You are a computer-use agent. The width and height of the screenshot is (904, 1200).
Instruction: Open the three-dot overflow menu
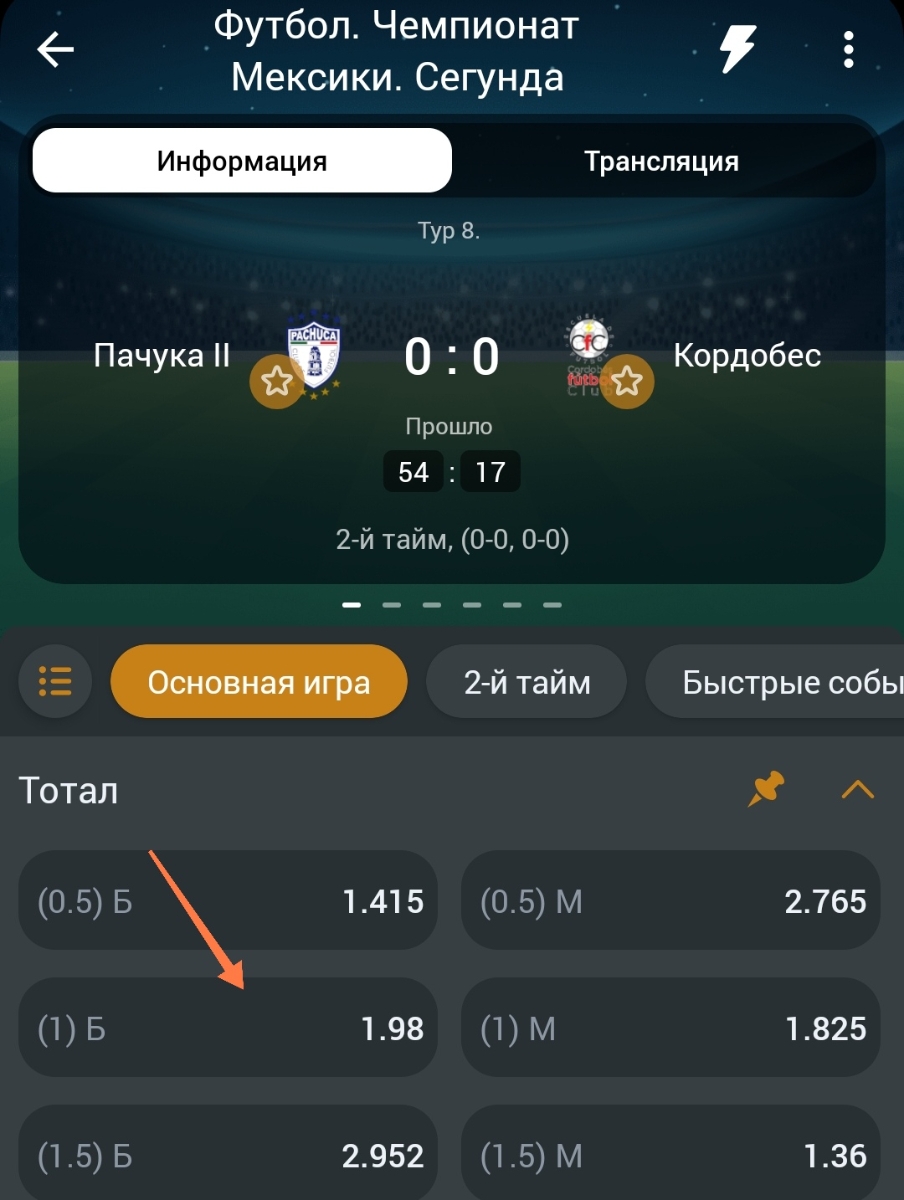[848, 49]
